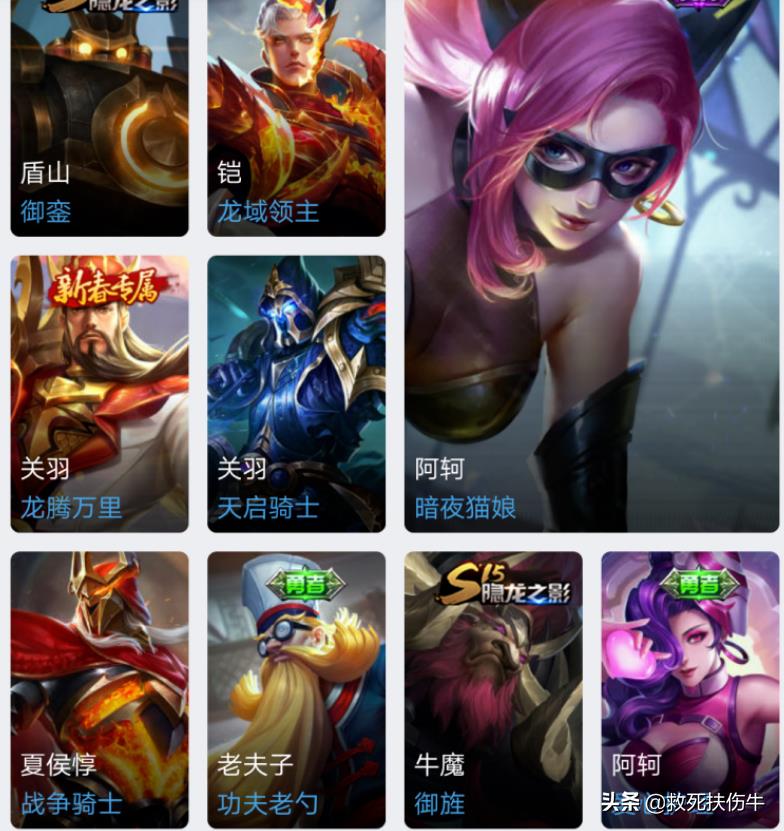Open the 牛魔 御旌 skin card
784x831 pixels.
(x=493, y=689)
